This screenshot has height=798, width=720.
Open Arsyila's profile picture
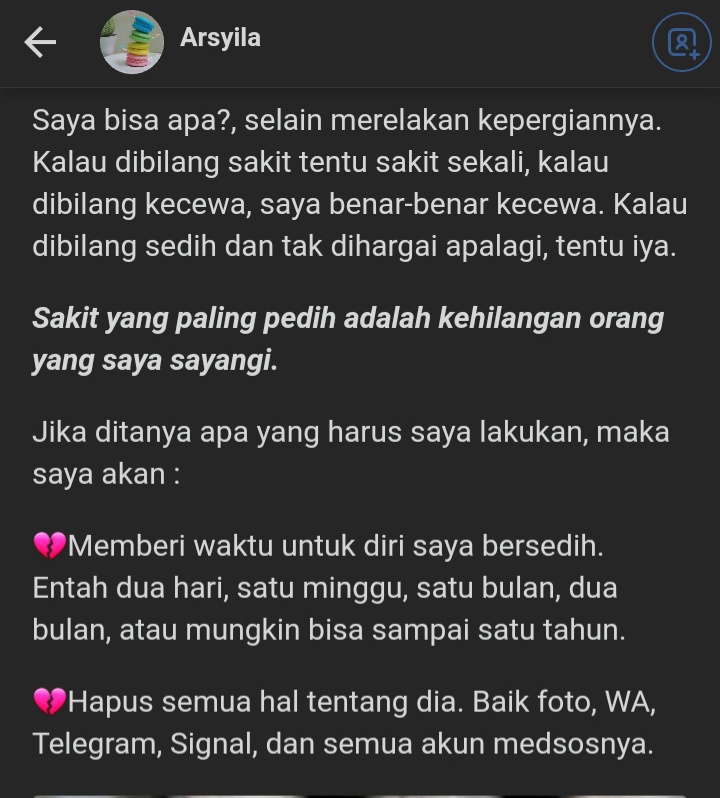click(x=132, y=42)
